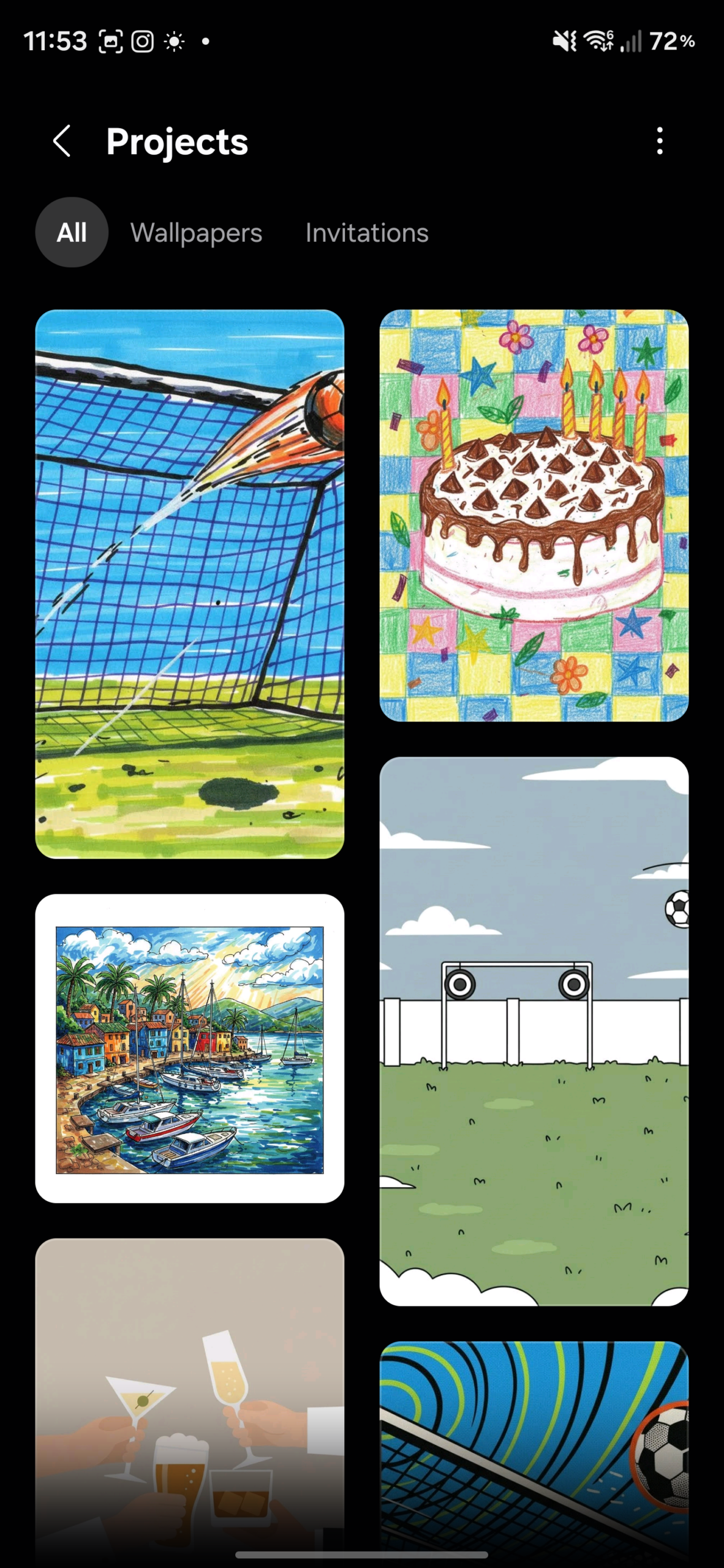
Task: Tap the clock in the status bar
Action: coord(56,41)
